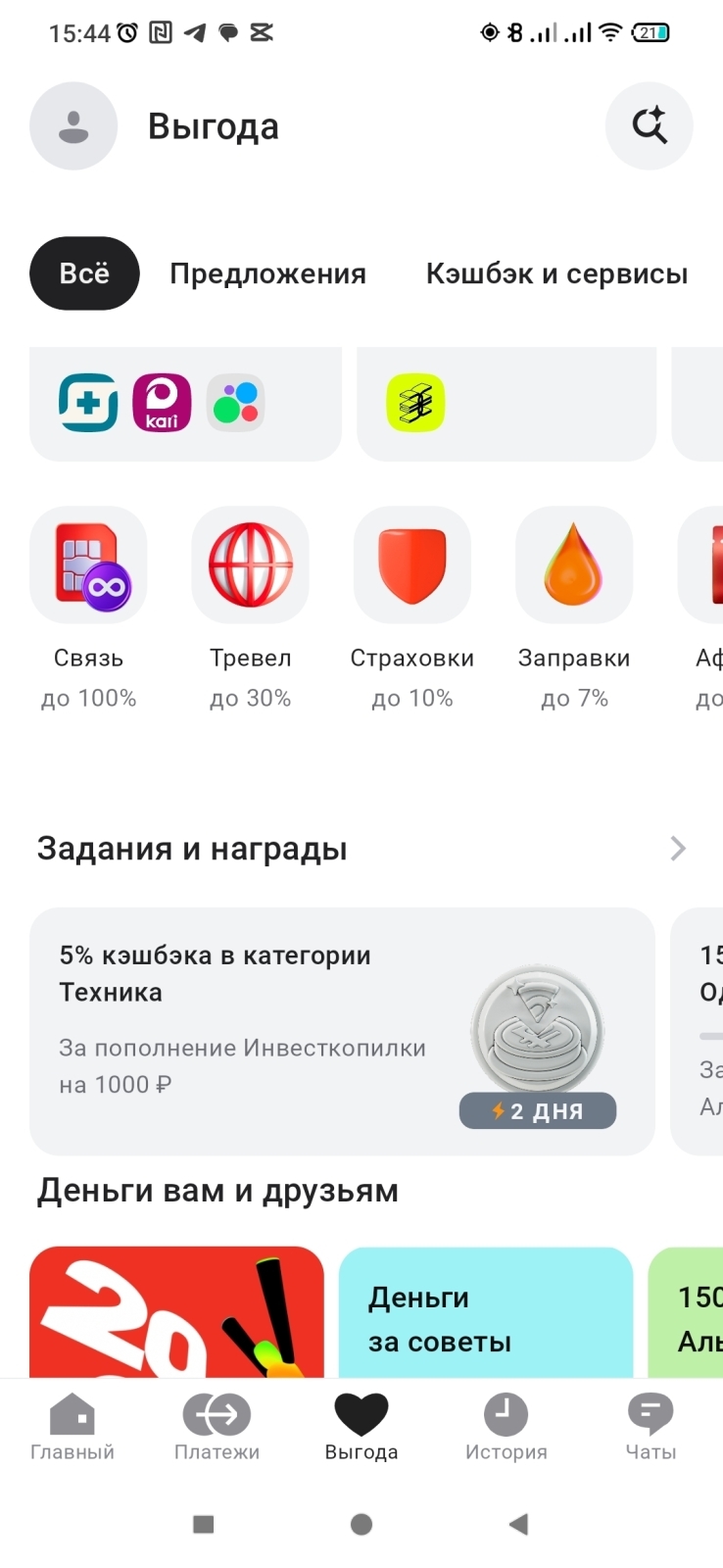The width and height of the screenshot is (723, 1568).
Task: Open the Связь category
Action: (x=88, y=608)
